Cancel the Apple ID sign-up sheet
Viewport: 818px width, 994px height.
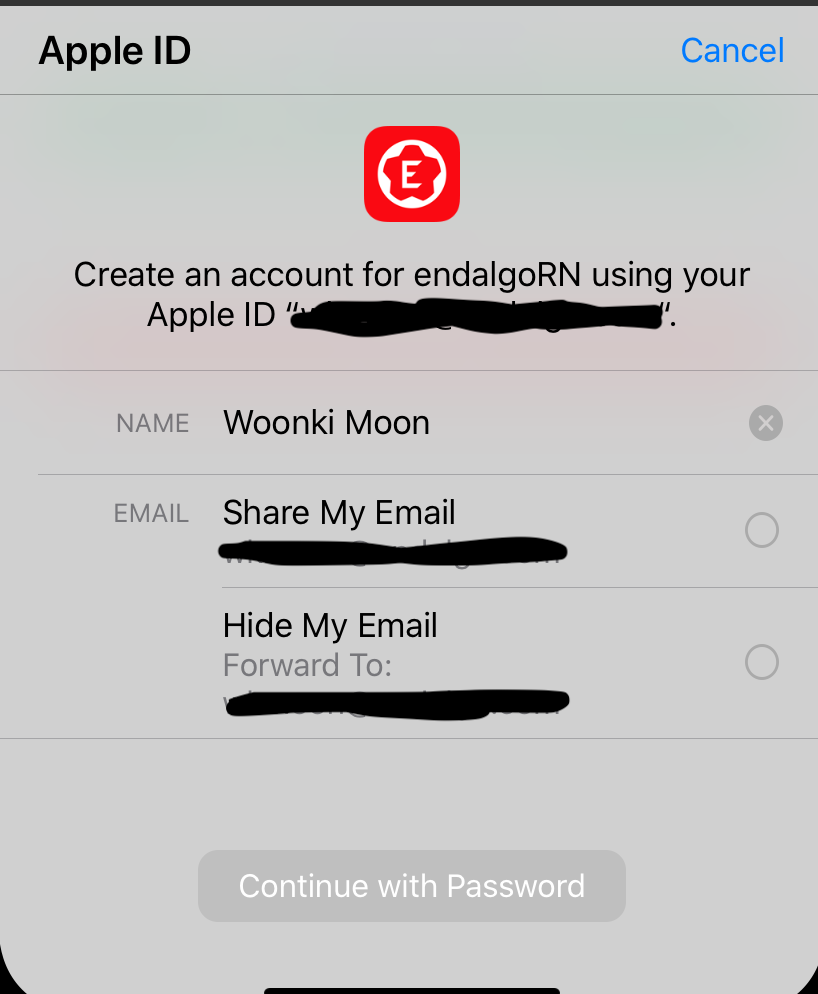pos(731,50)
